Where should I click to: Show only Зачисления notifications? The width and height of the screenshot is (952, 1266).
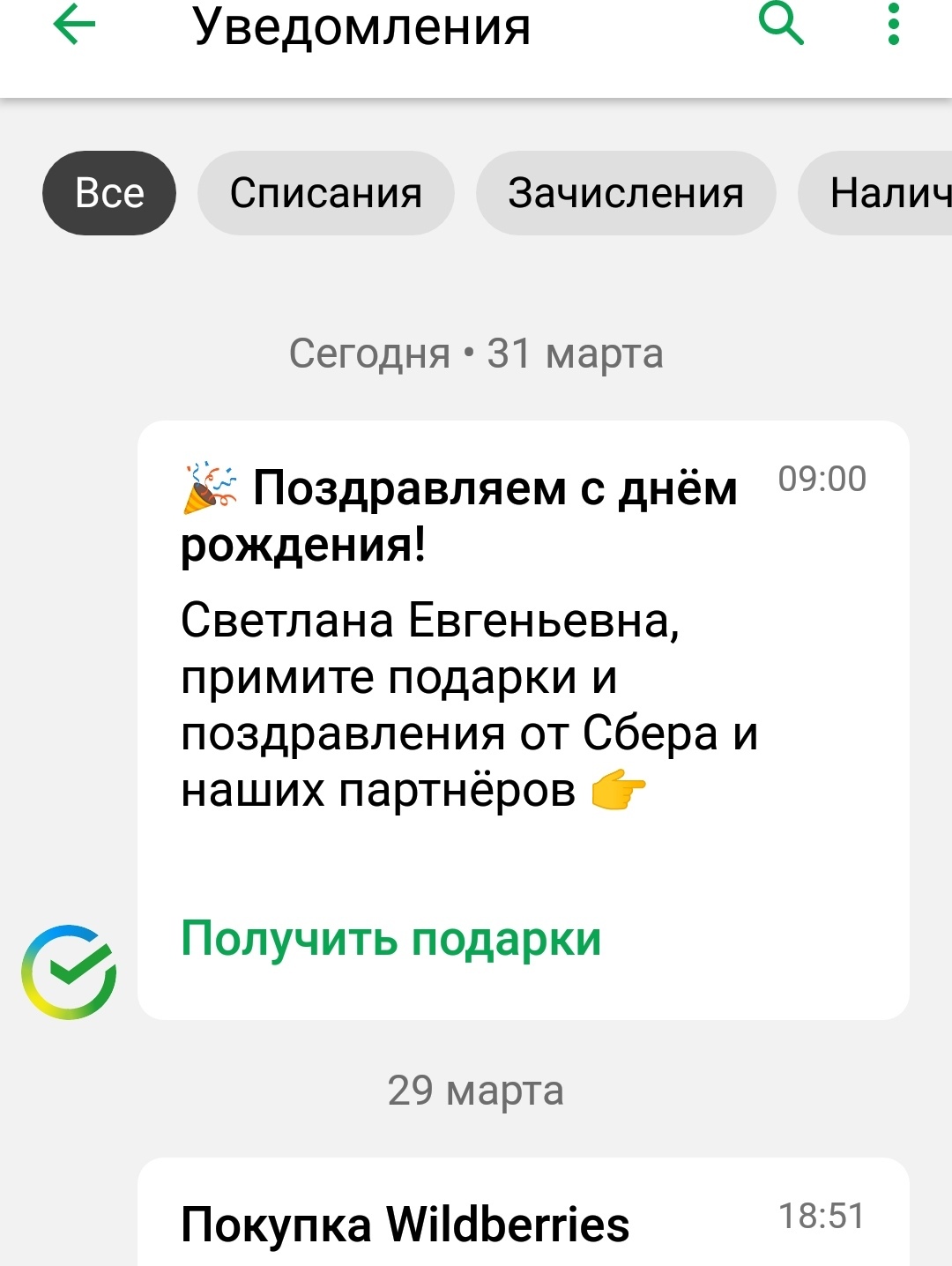tap(626, 193)
